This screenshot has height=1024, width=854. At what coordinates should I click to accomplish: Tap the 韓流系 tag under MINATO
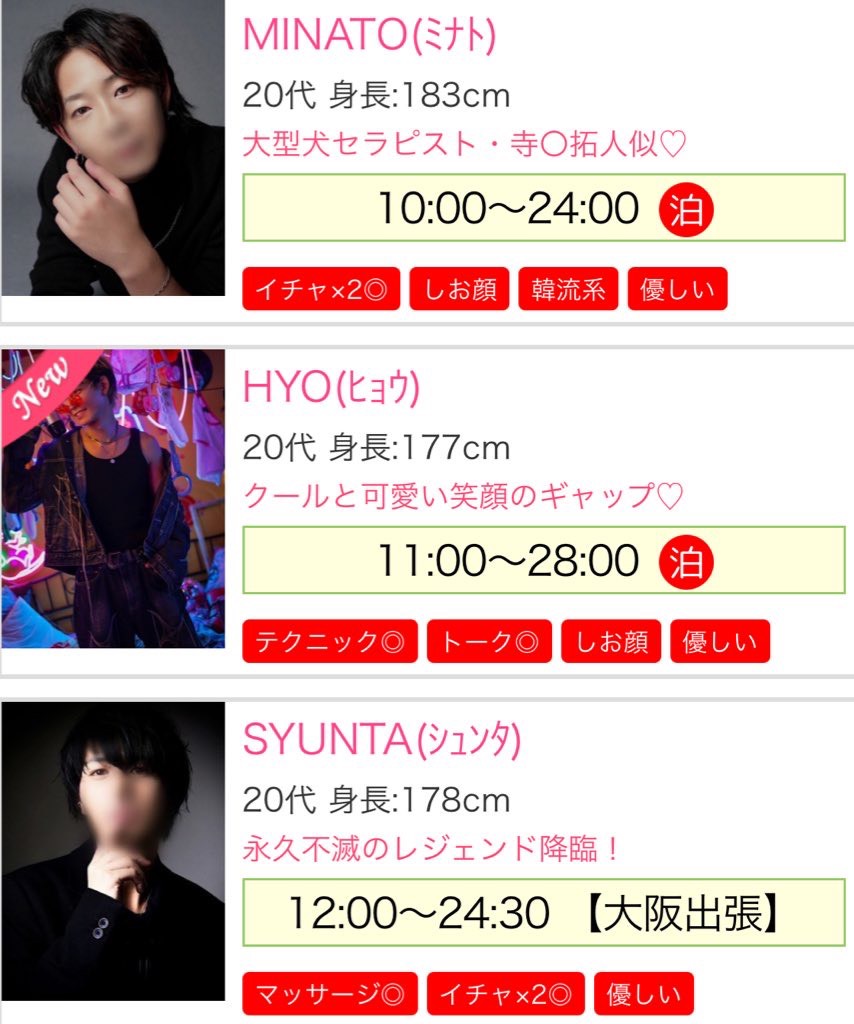[568, 290]
